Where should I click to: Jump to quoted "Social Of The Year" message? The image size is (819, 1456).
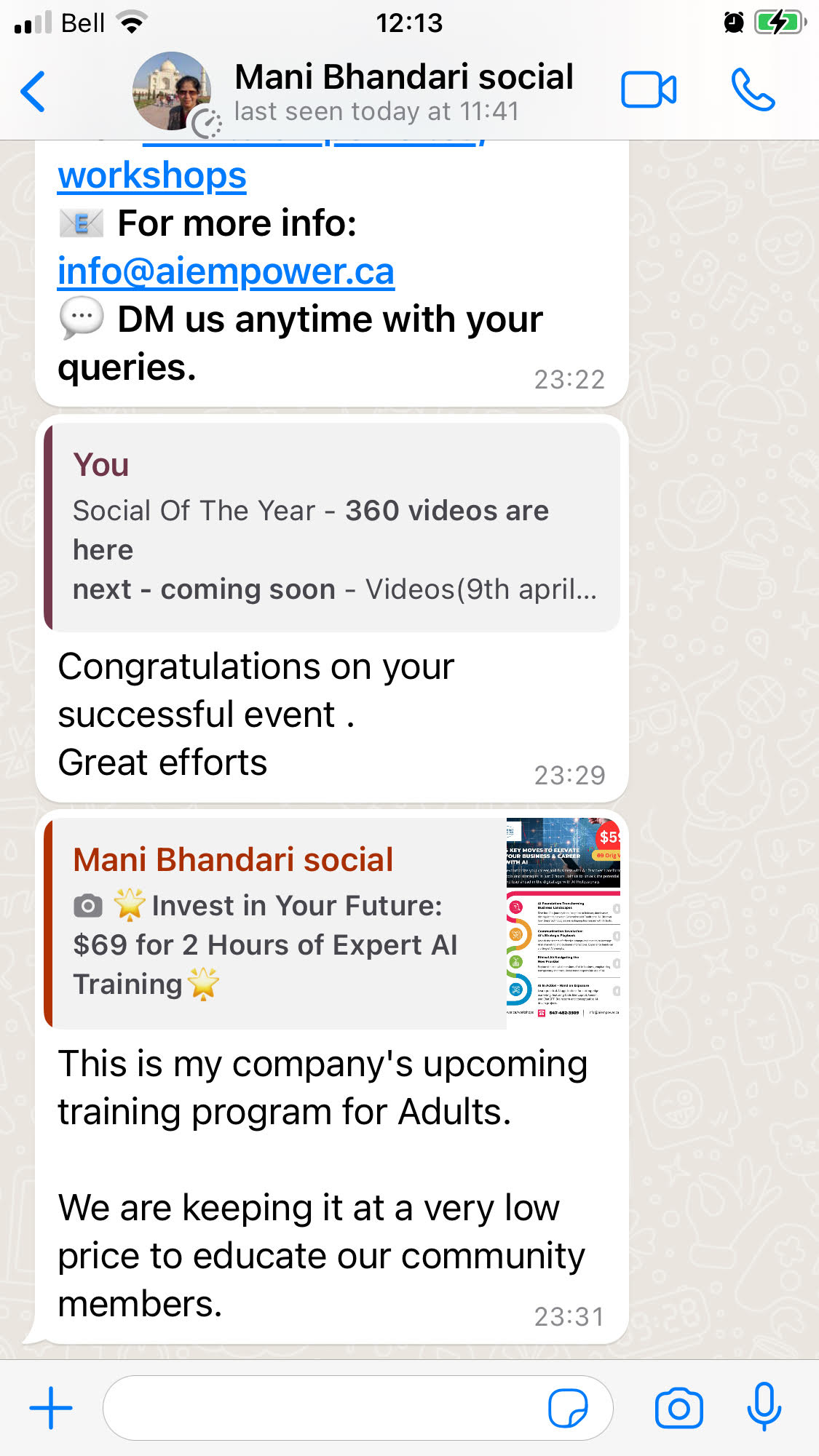(332, 527)
